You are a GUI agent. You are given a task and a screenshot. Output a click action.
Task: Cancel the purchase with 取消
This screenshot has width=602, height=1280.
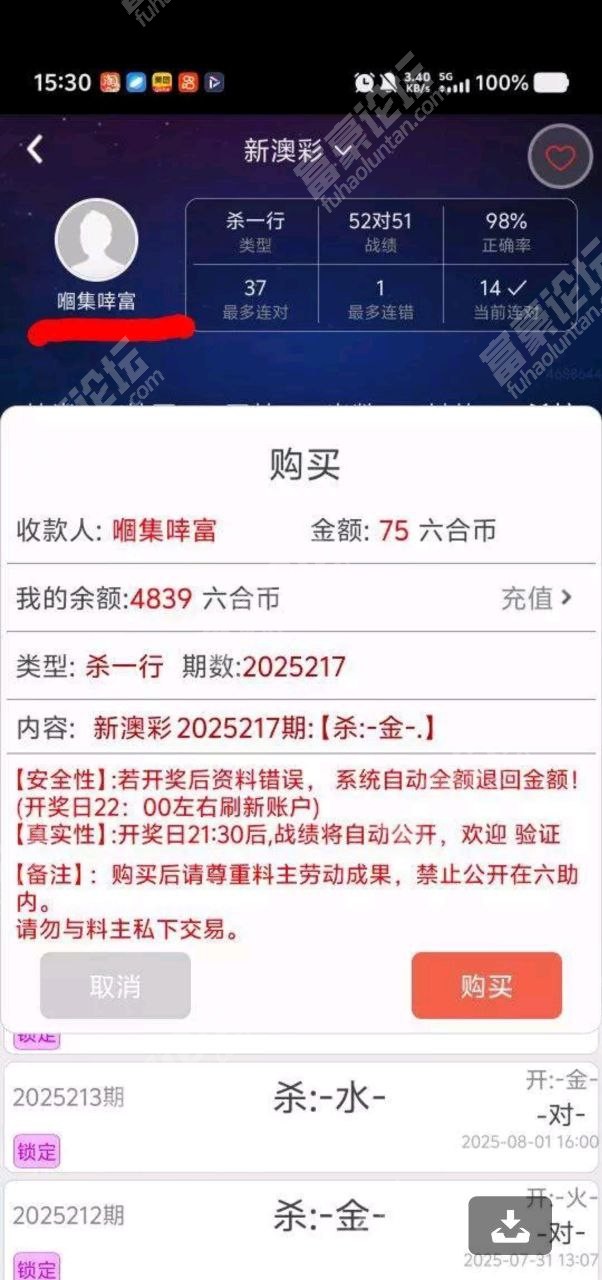coord(115,985)
